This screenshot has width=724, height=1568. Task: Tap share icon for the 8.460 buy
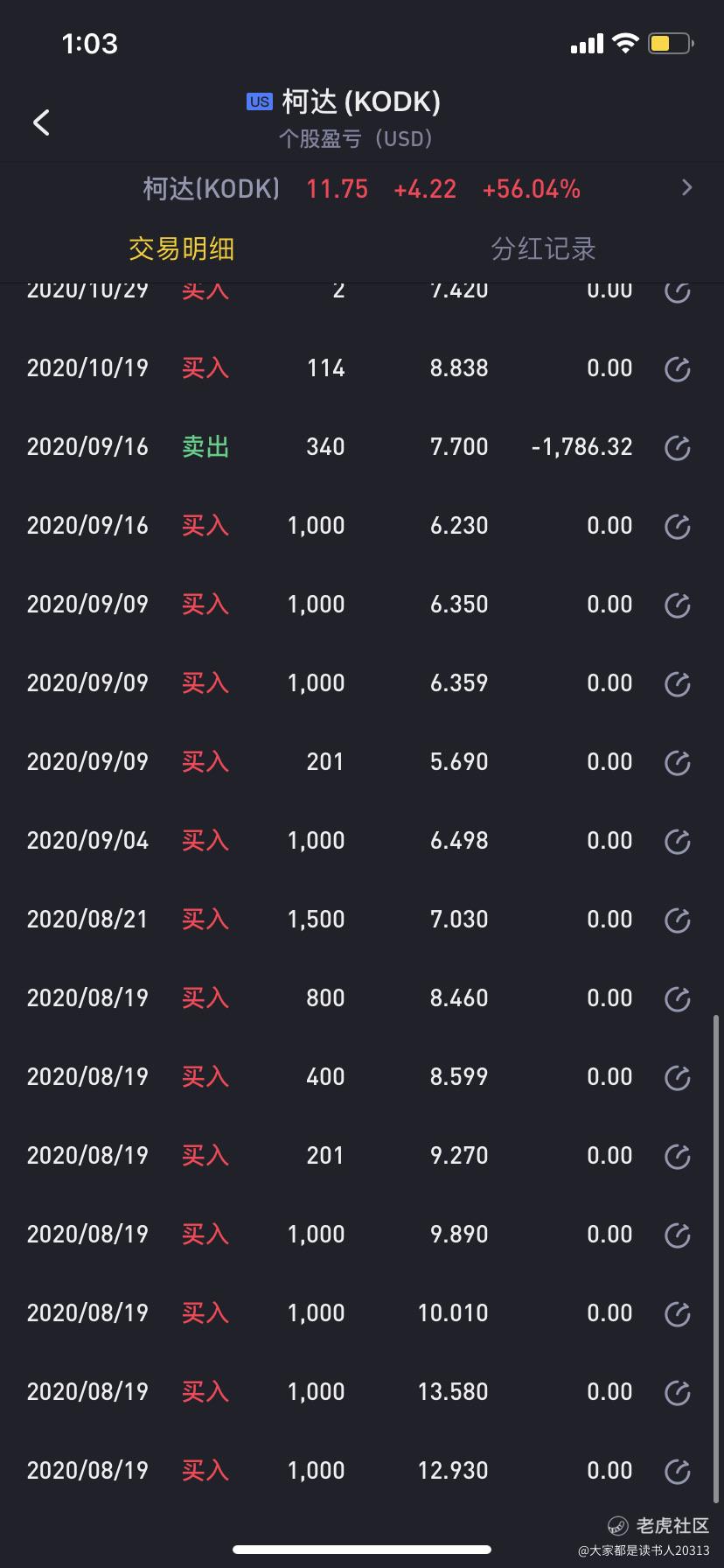coord(678,999)
